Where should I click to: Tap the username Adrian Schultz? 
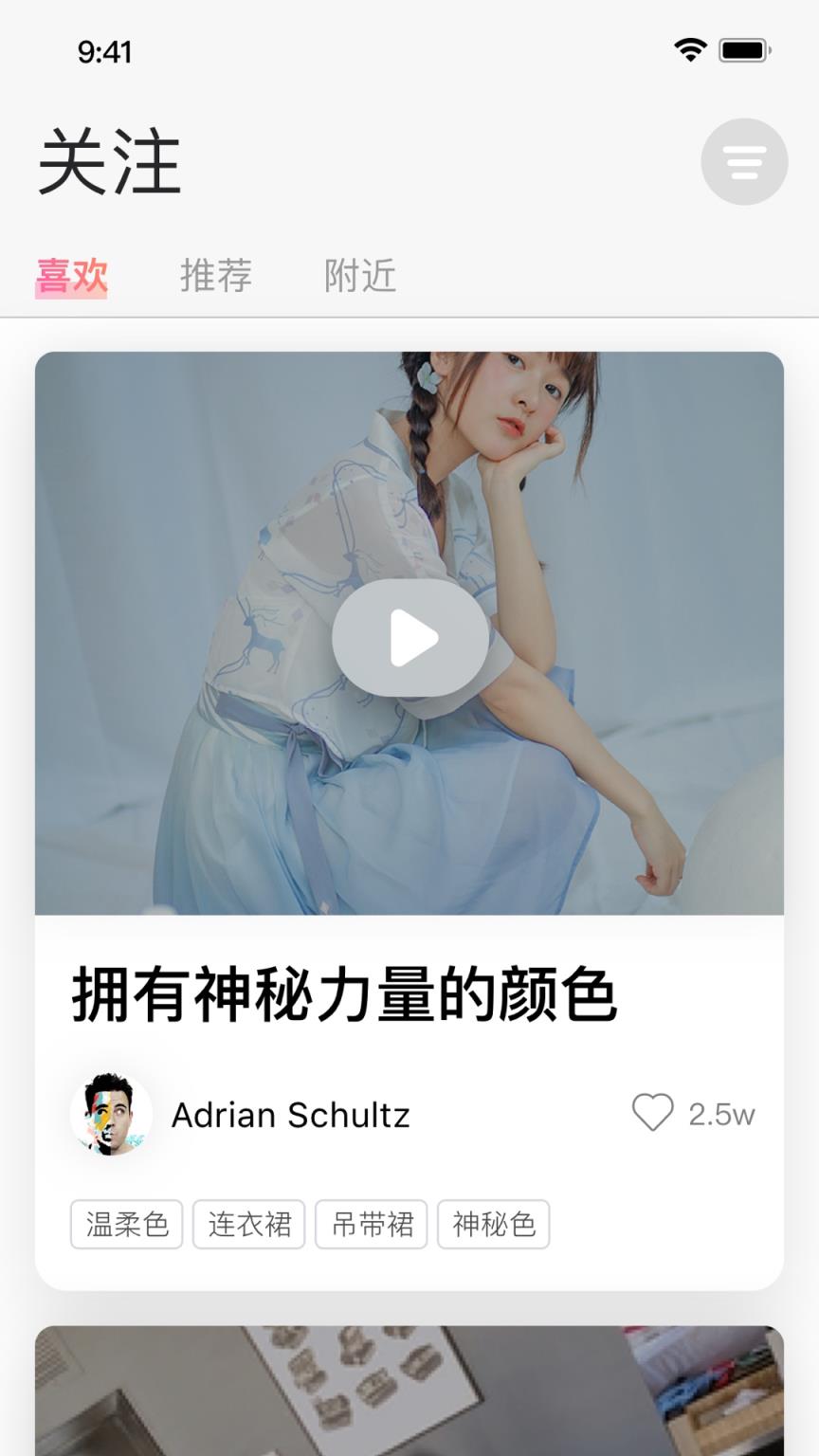[290, 1115]
